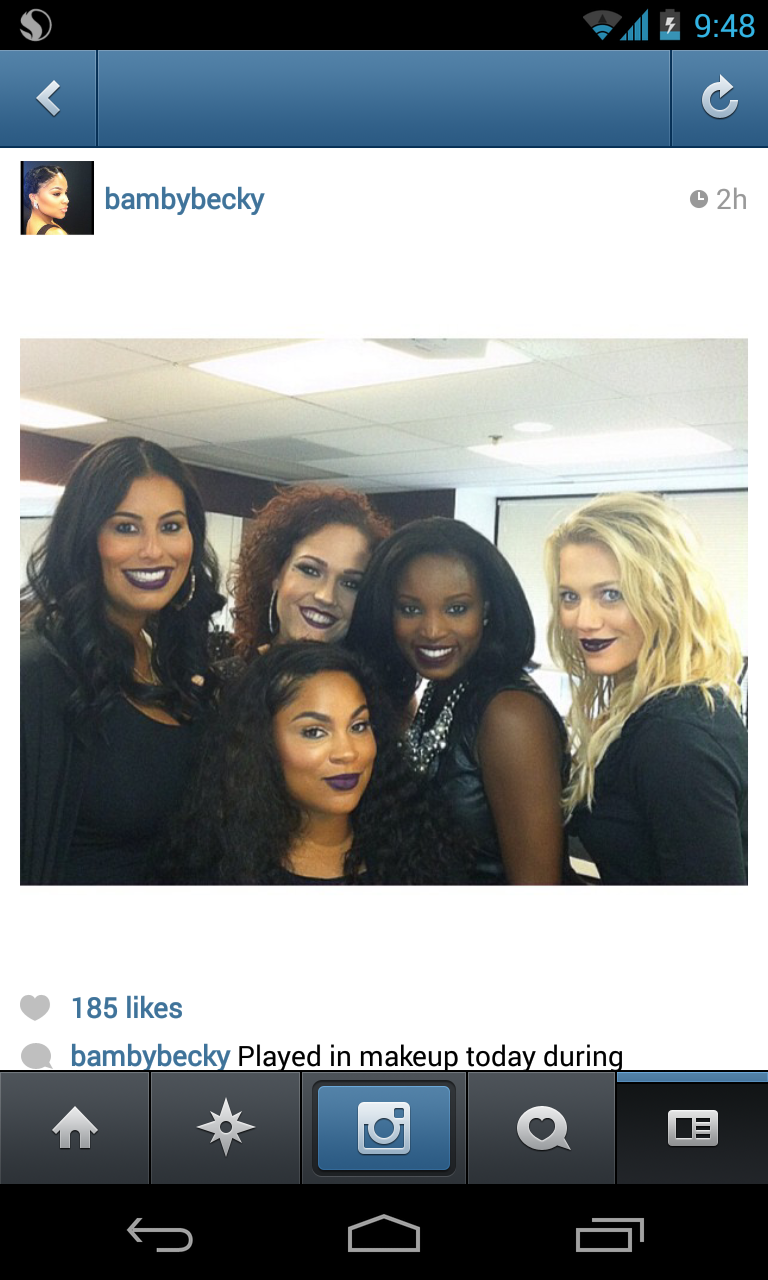Open the group photo post
Viewport: 768px width, 1280px height.
pyautogui.click(x=384, y=611)
